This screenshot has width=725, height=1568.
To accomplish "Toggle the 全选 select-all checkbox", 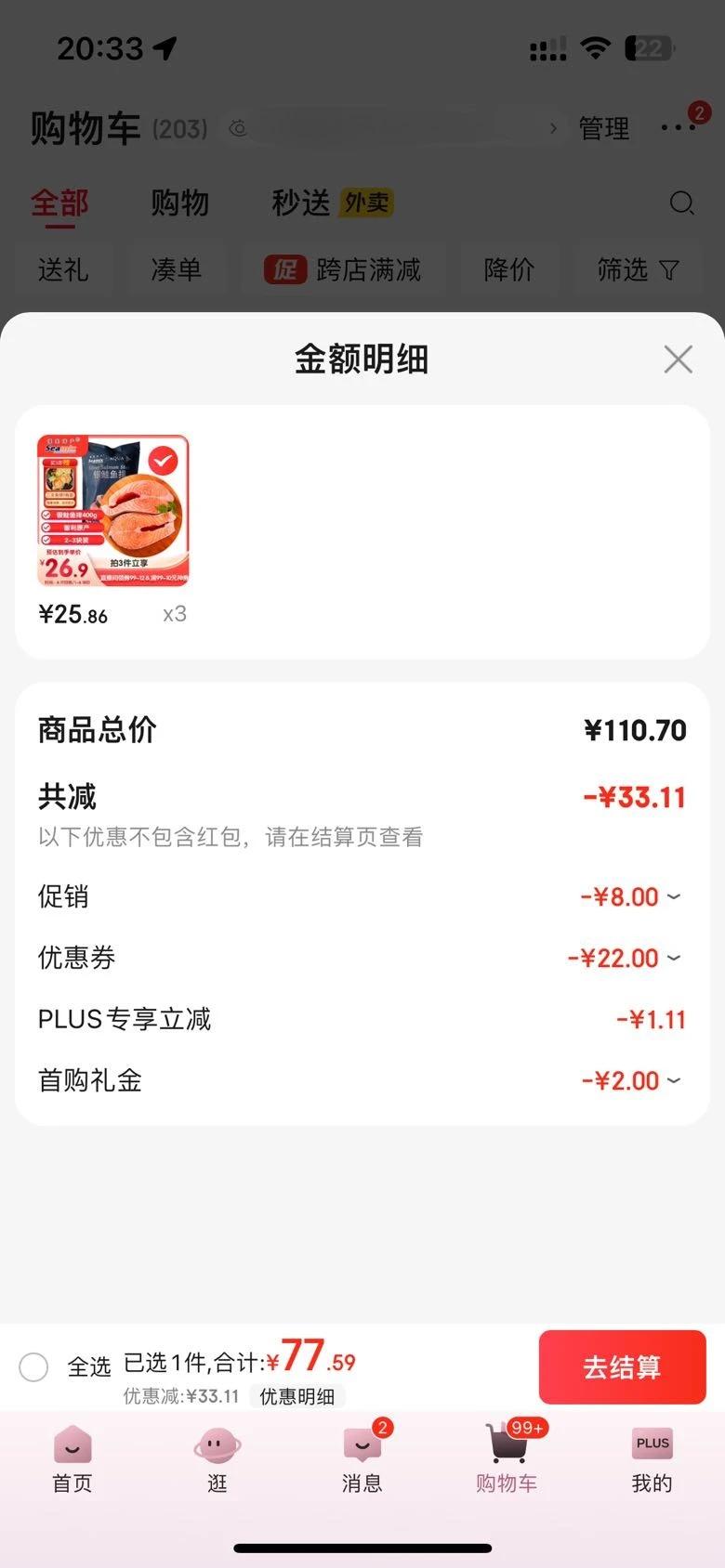I will click(x=34, y=1366).
